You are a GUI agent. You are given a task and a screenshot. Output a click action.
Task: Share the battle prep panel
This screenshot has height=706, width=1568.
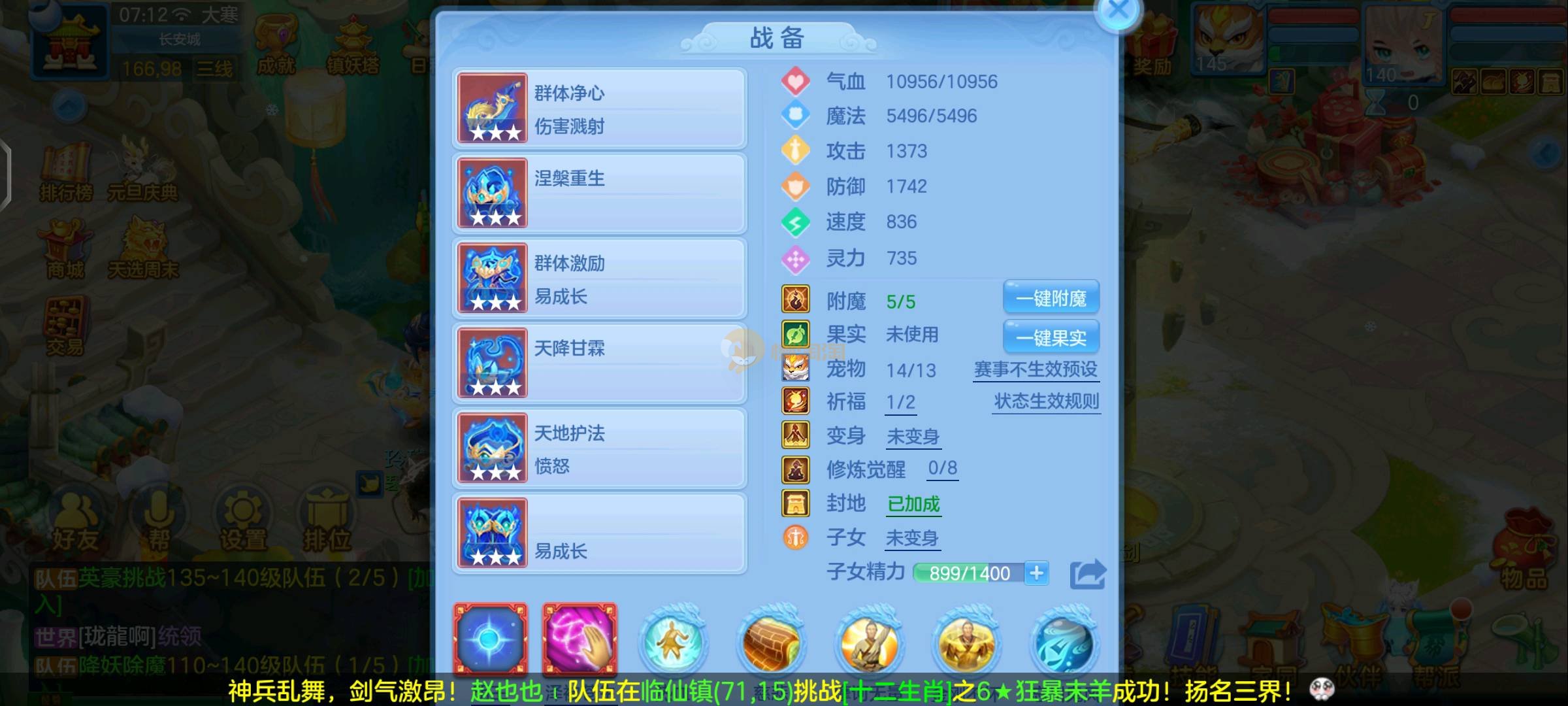tap(1087, 574)
